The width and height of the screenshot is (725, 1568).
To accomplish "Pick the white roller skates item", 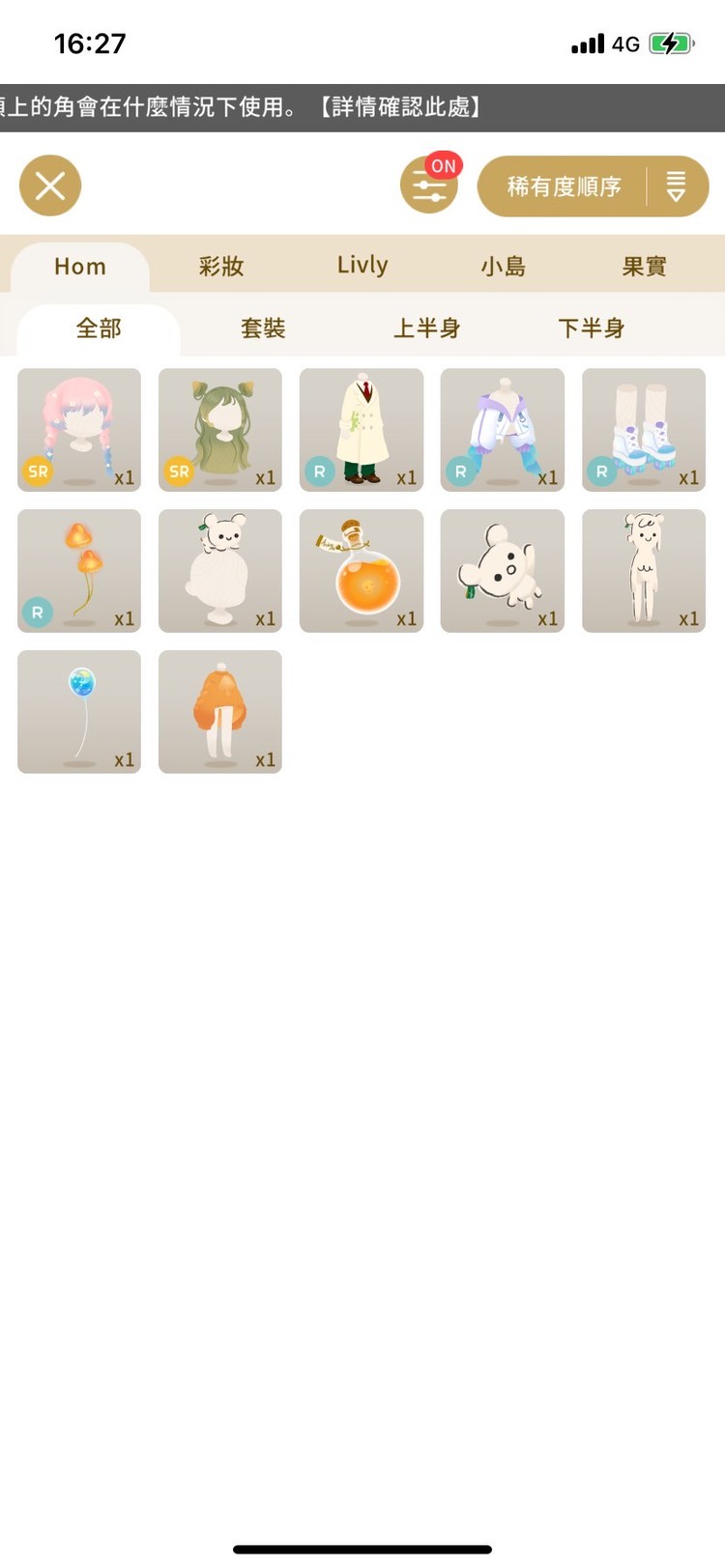I will coord(644,430).
